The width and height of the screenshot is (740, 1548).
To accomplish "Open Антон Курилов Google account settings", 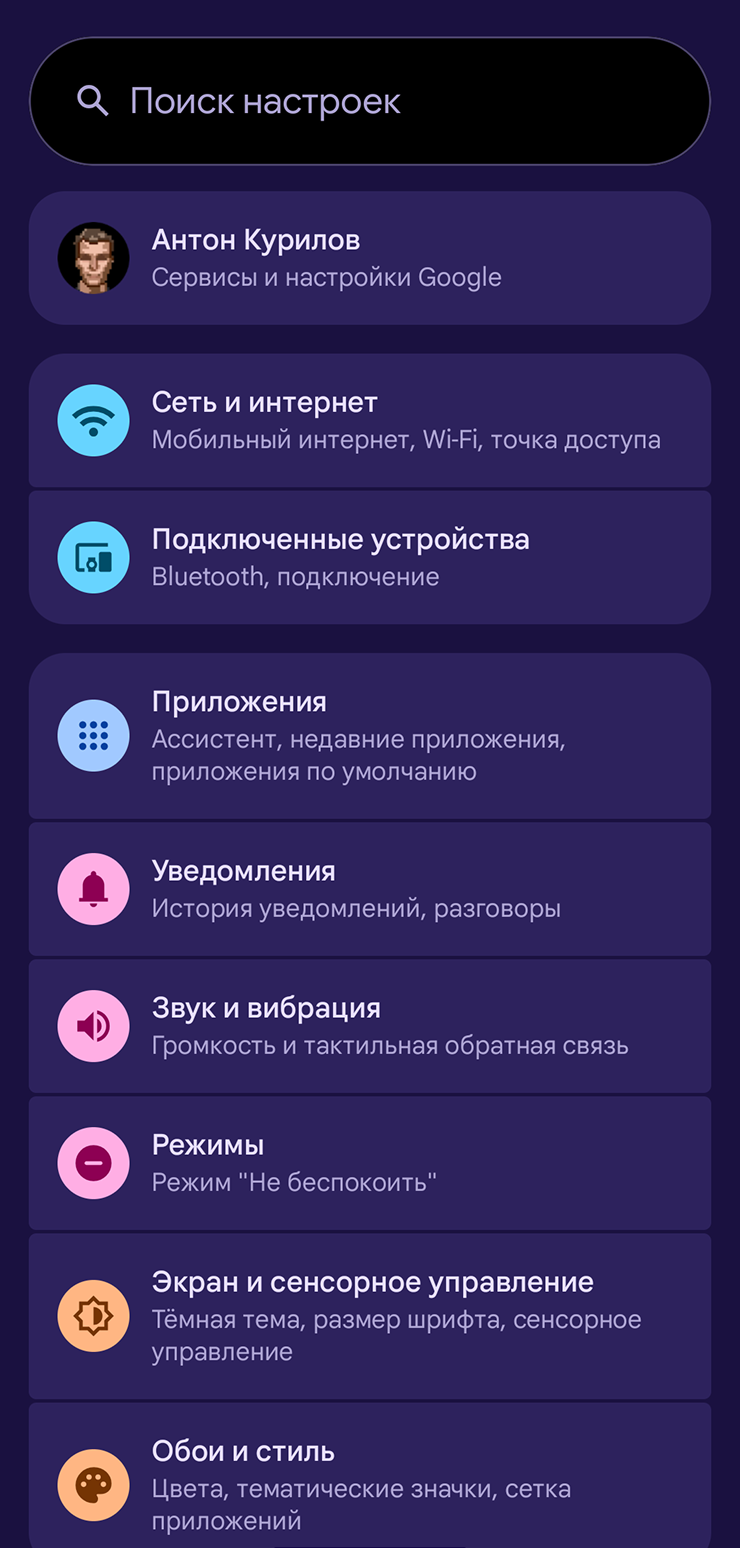I will pos(370,258).
